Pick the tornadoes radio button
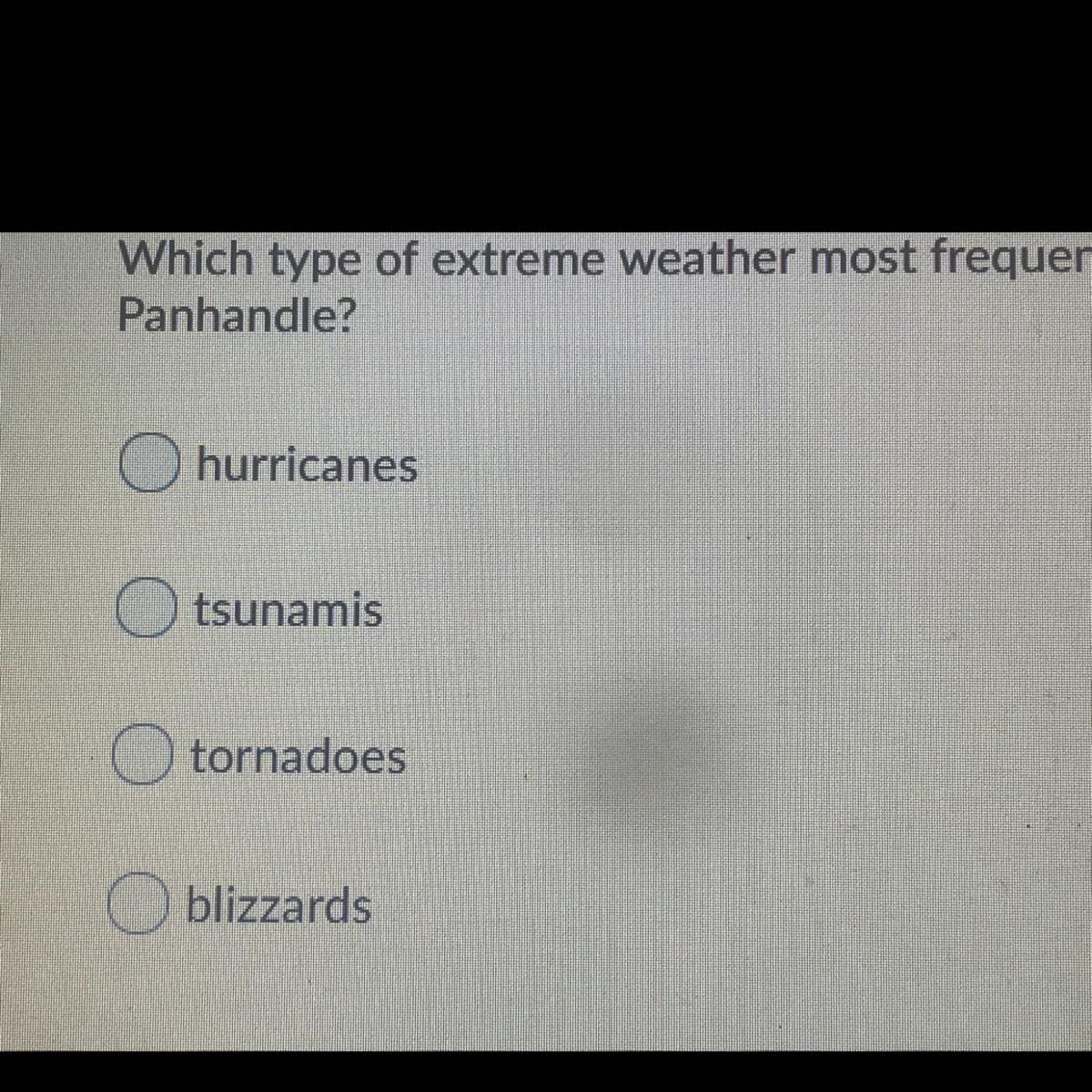The width and height of the screenshot is (1092, 1092). tap(141, 757)
